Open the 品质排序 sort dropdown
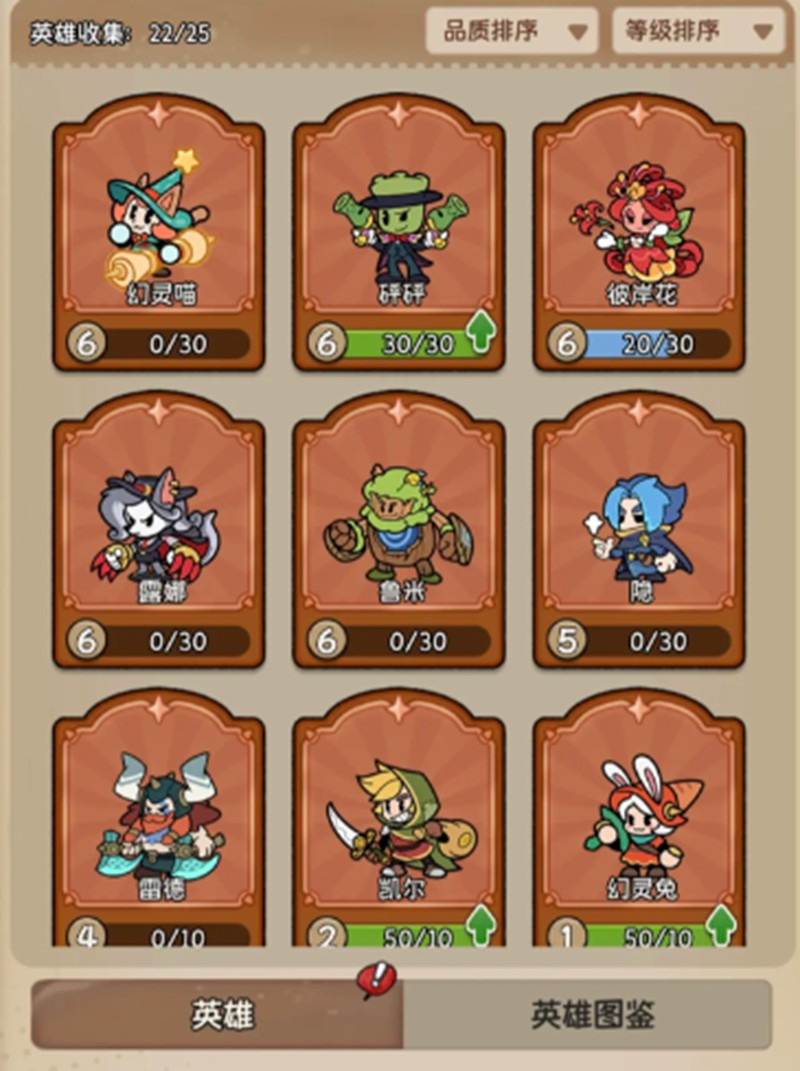Viewport: 800px width, 1071px height. point(511,31)
